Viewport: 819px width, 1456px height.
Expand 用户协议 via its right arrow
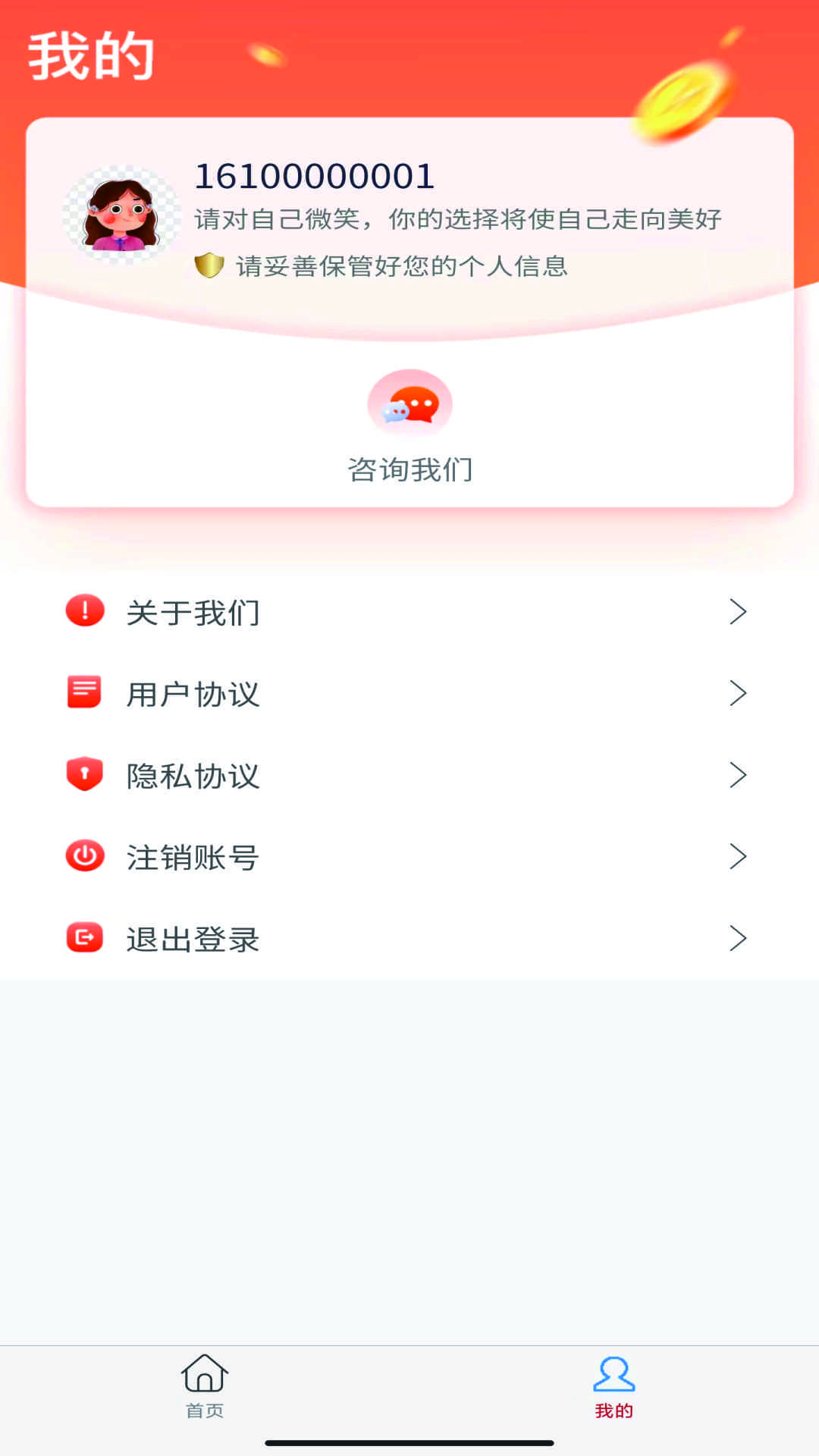tap(738, 694)
